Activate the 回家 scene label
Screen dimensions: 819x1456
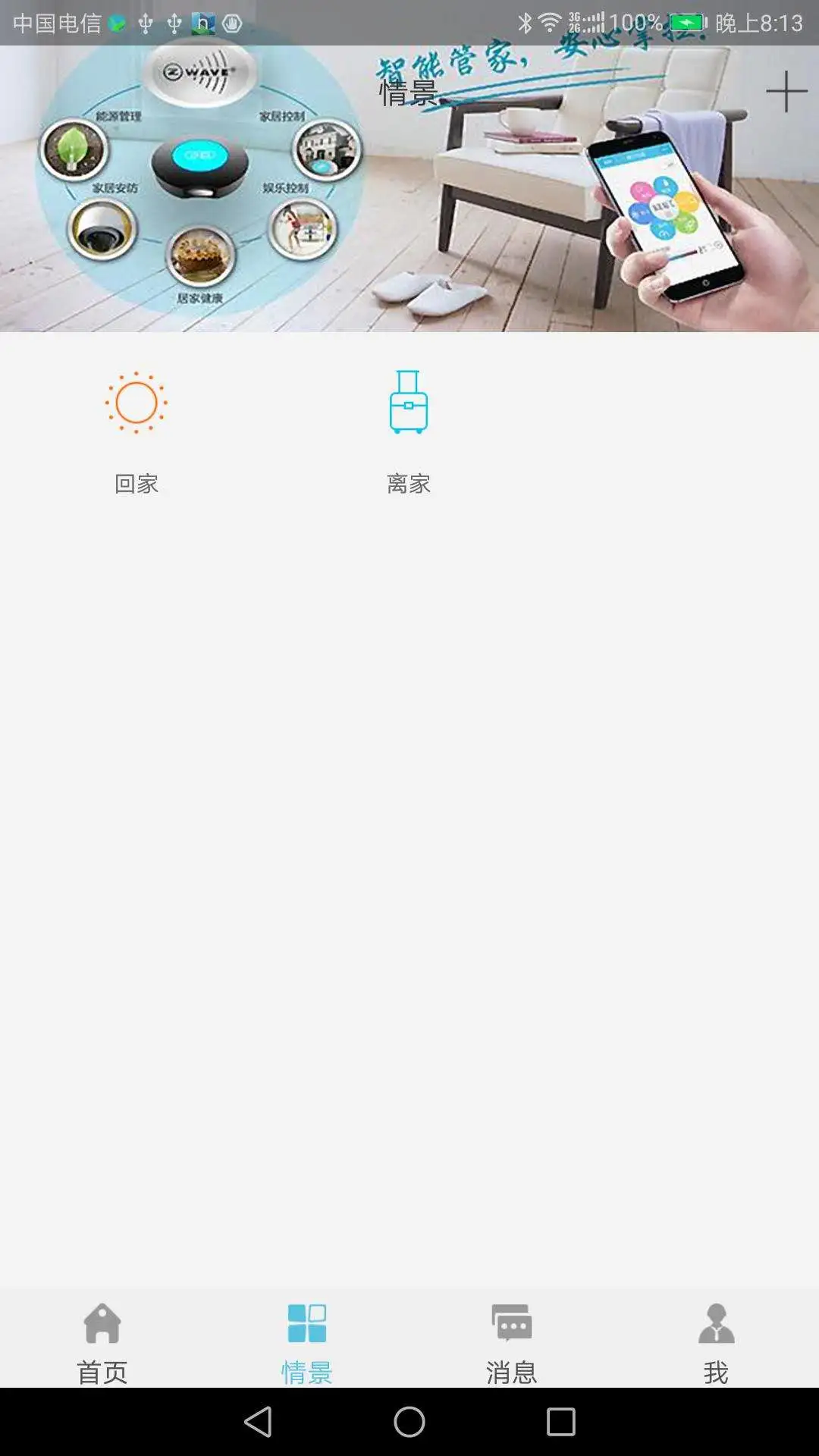pos(137,483)
